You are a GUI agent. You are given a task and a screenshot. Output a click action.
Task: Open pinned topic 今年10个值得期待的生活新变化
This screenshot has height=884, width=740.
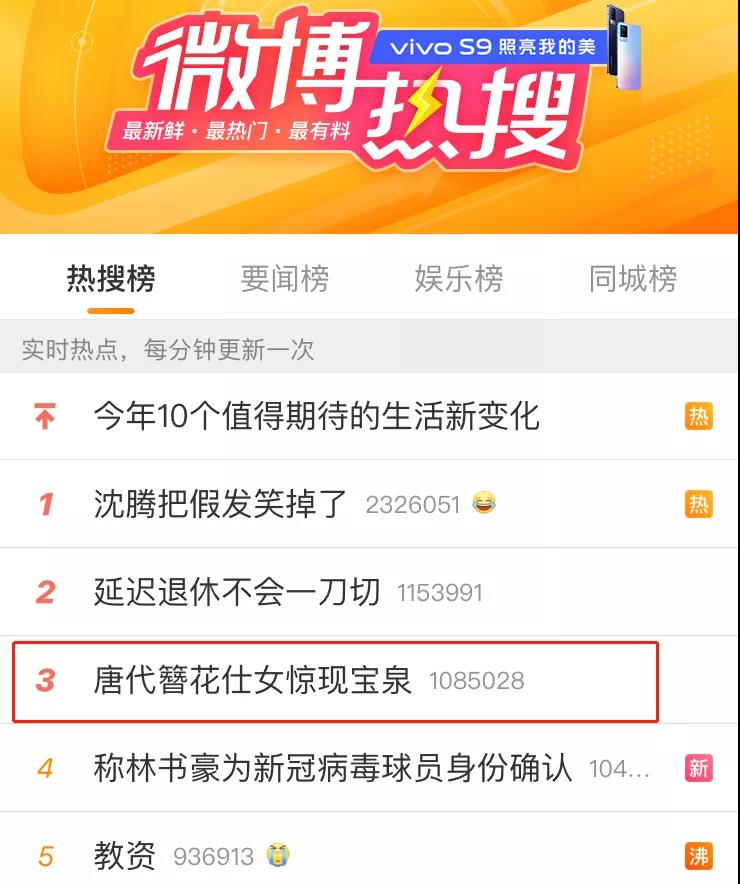[316, 416]
